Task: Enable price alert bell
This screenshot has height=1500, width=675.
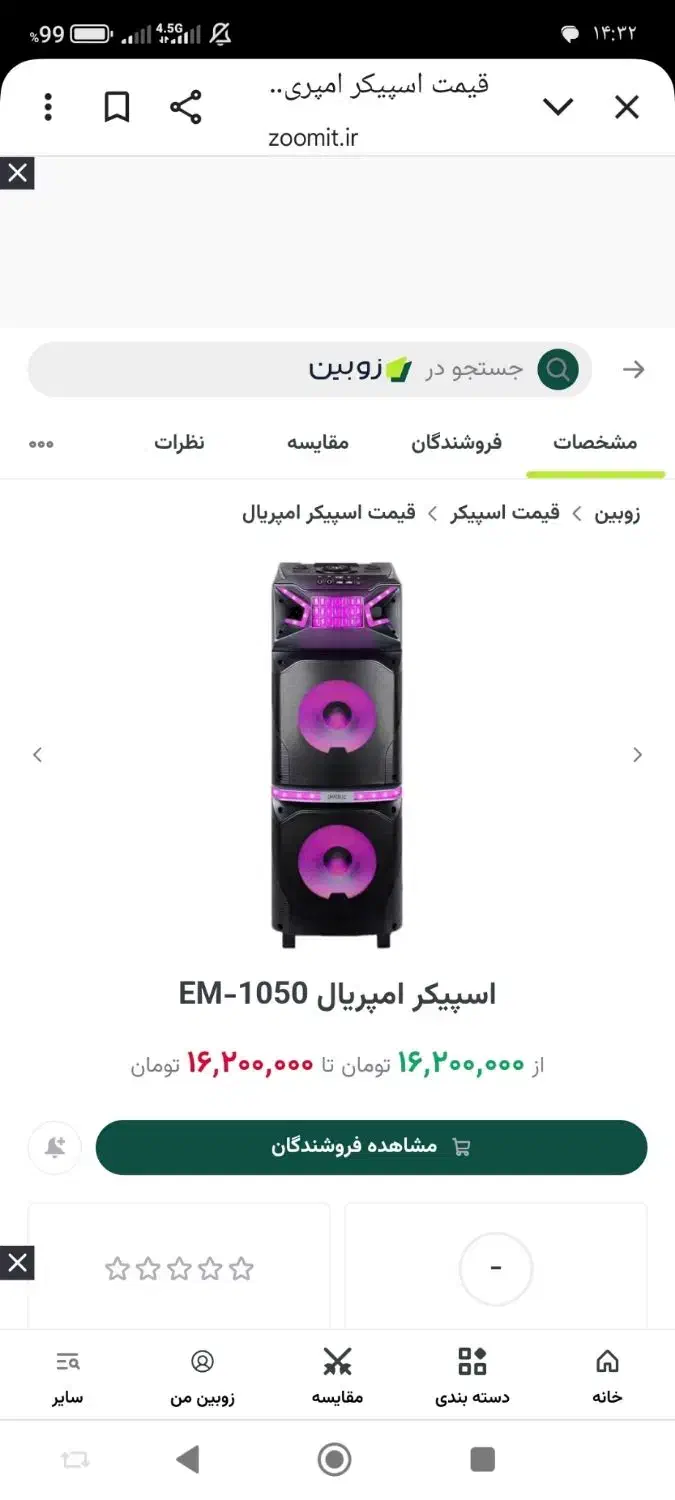Action: 55,1148
